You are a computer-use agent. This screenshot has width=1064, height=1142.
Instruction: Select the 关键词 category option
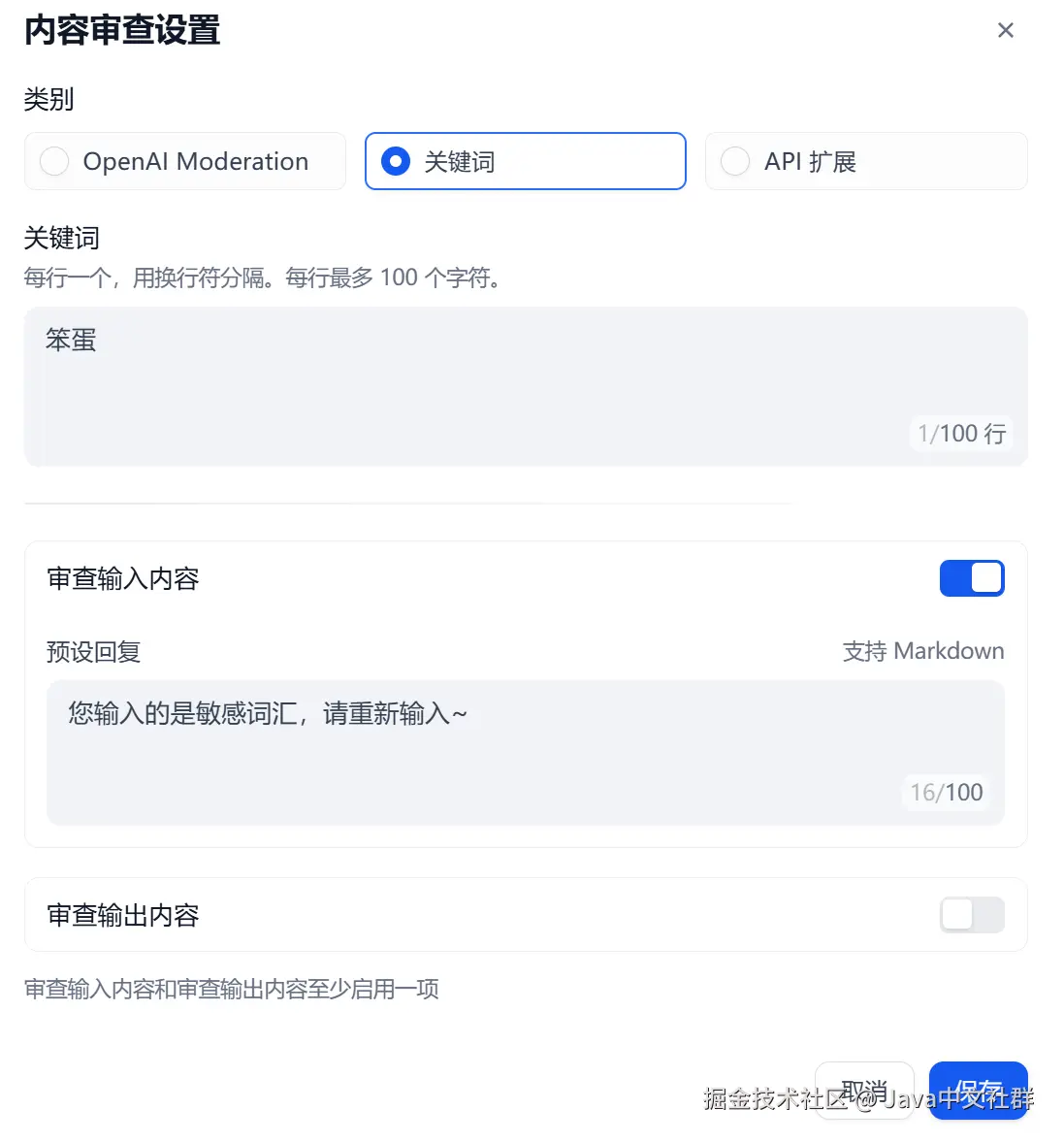pos(525,161)
